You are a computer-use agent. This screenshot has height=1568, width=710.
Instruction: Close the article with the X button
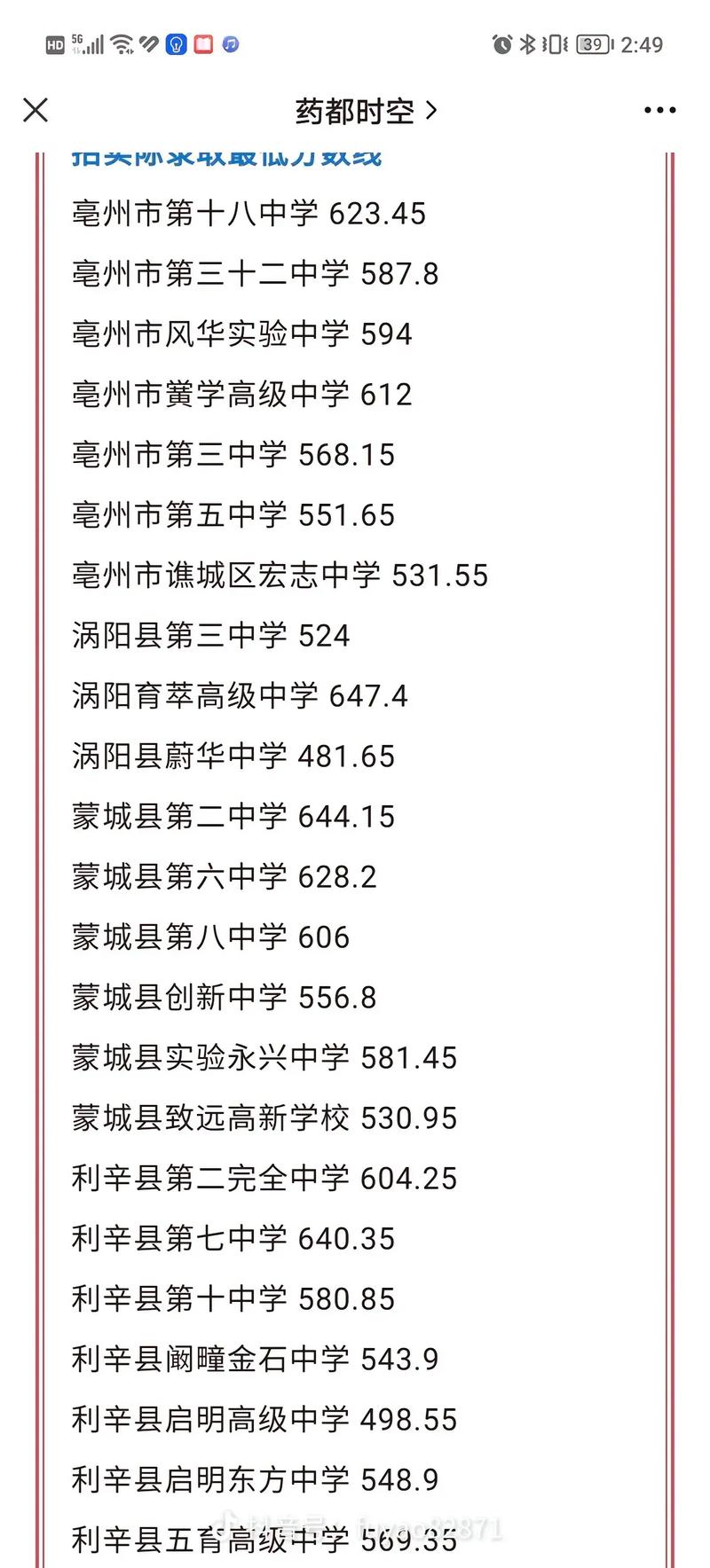click(x=35, y=110)
